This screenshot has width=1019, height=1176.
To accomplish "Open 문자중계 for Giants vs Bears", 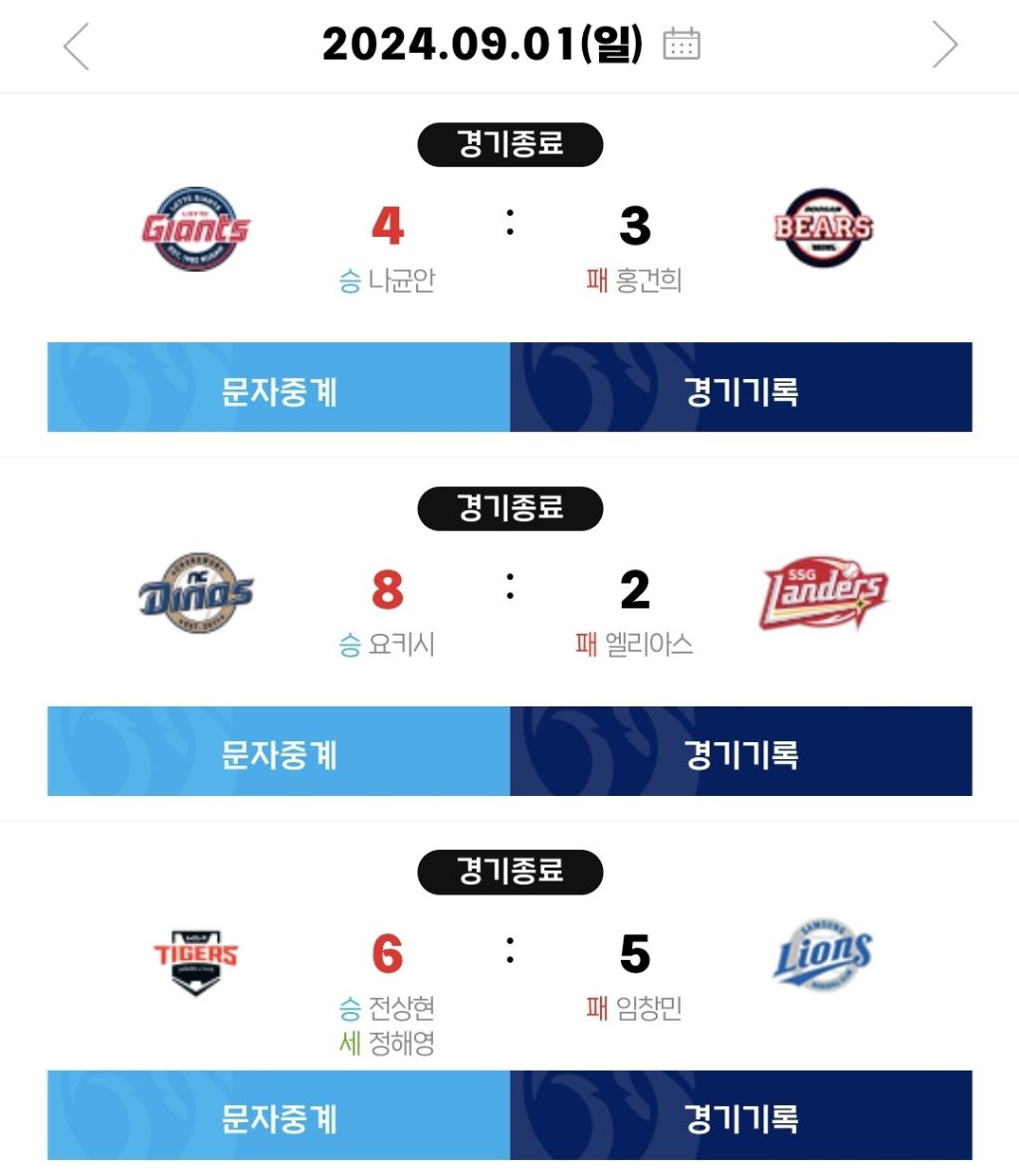I will tap(280, 387).
